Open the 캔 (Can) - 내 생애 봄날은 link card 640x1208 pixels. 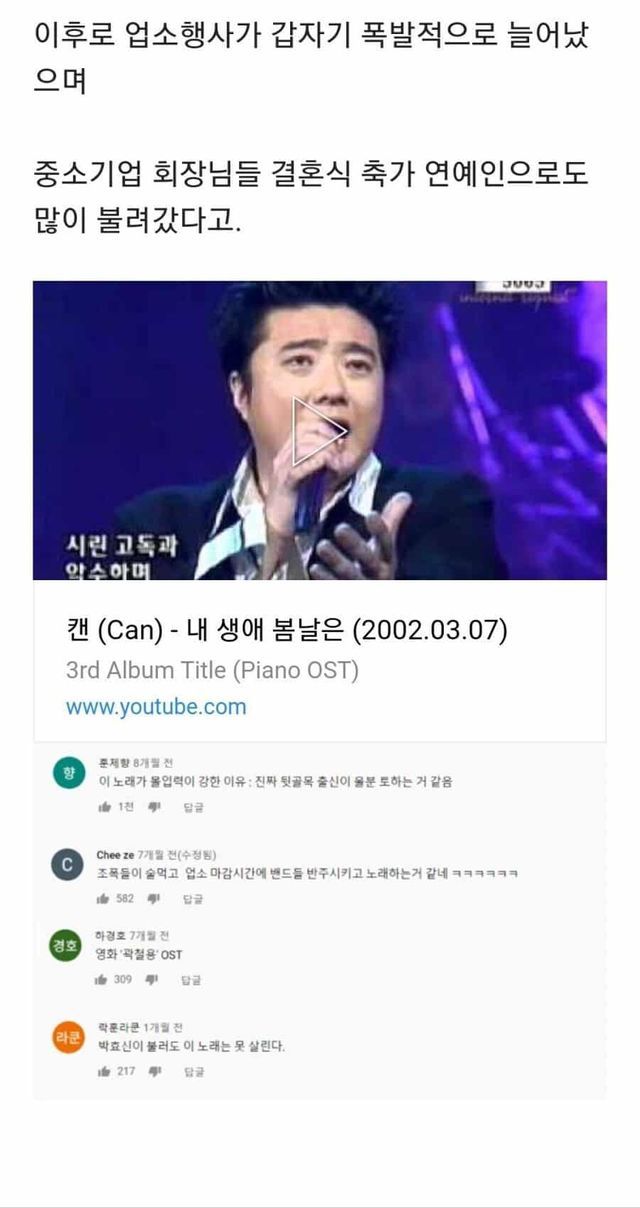click(287, 632)
